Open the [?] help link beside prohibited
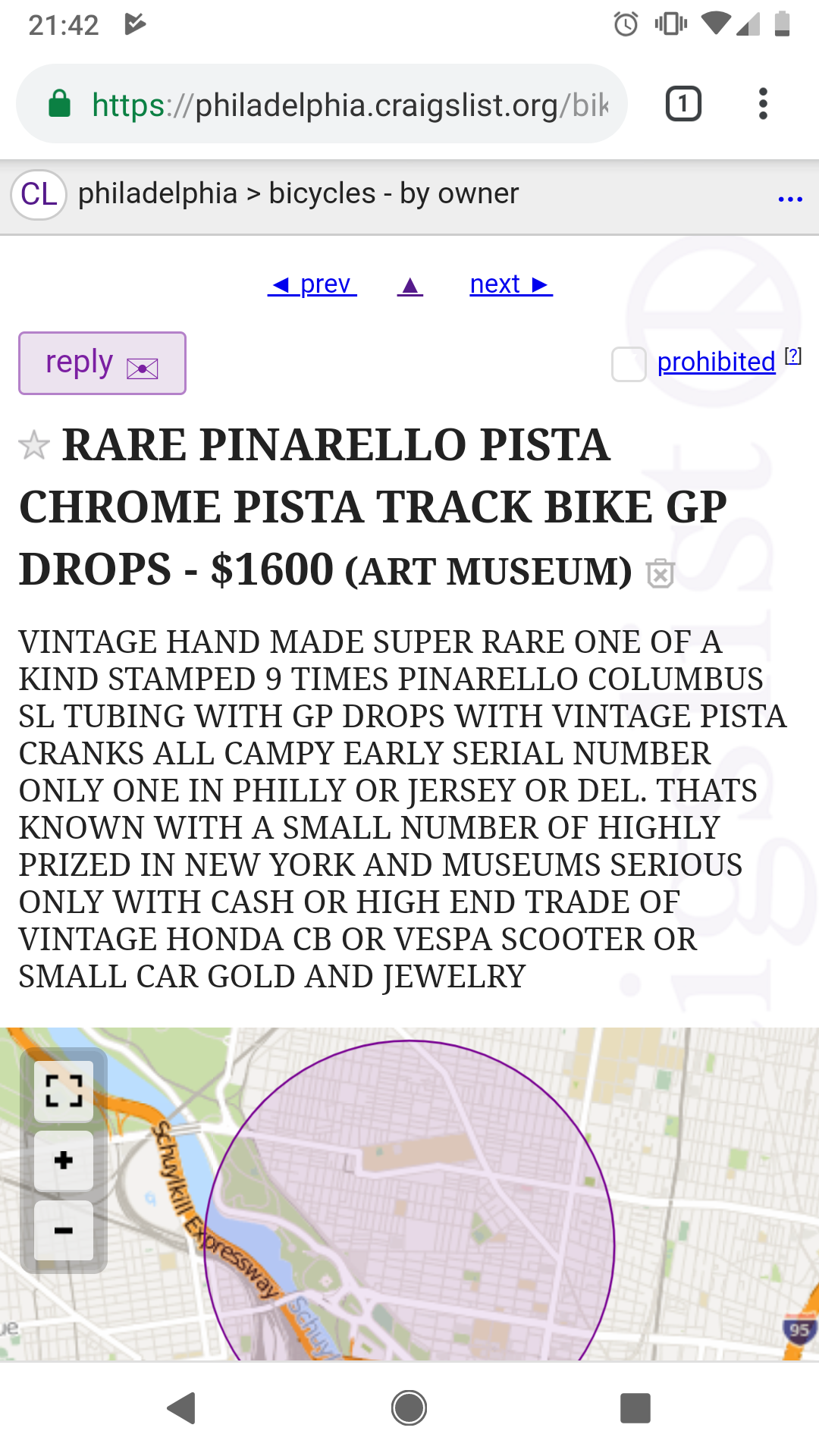The image size is (819, 1456). click(793, 356)
